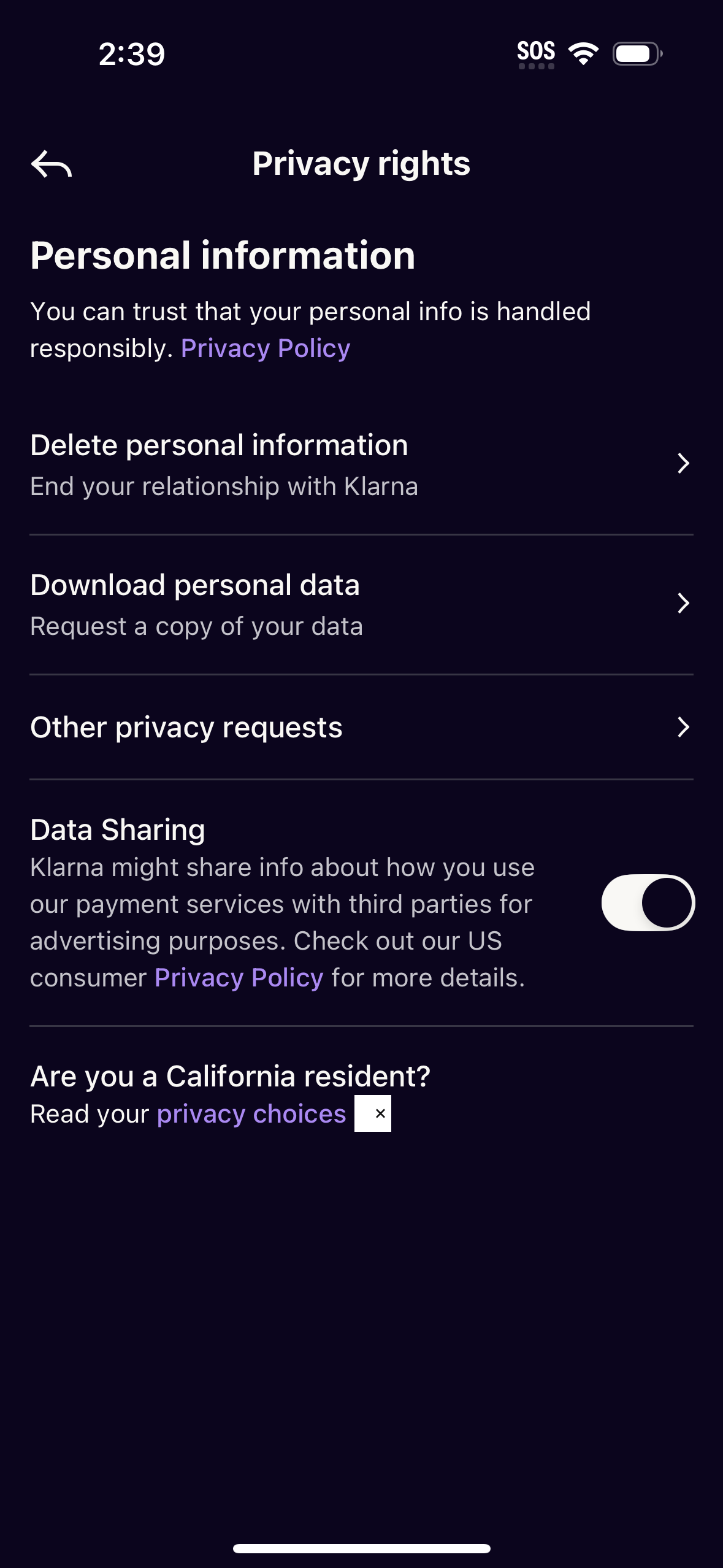This screenshot has width=723, height=1568.
Task: Tap End your relationship with Klarna
Action: point(224,485)
